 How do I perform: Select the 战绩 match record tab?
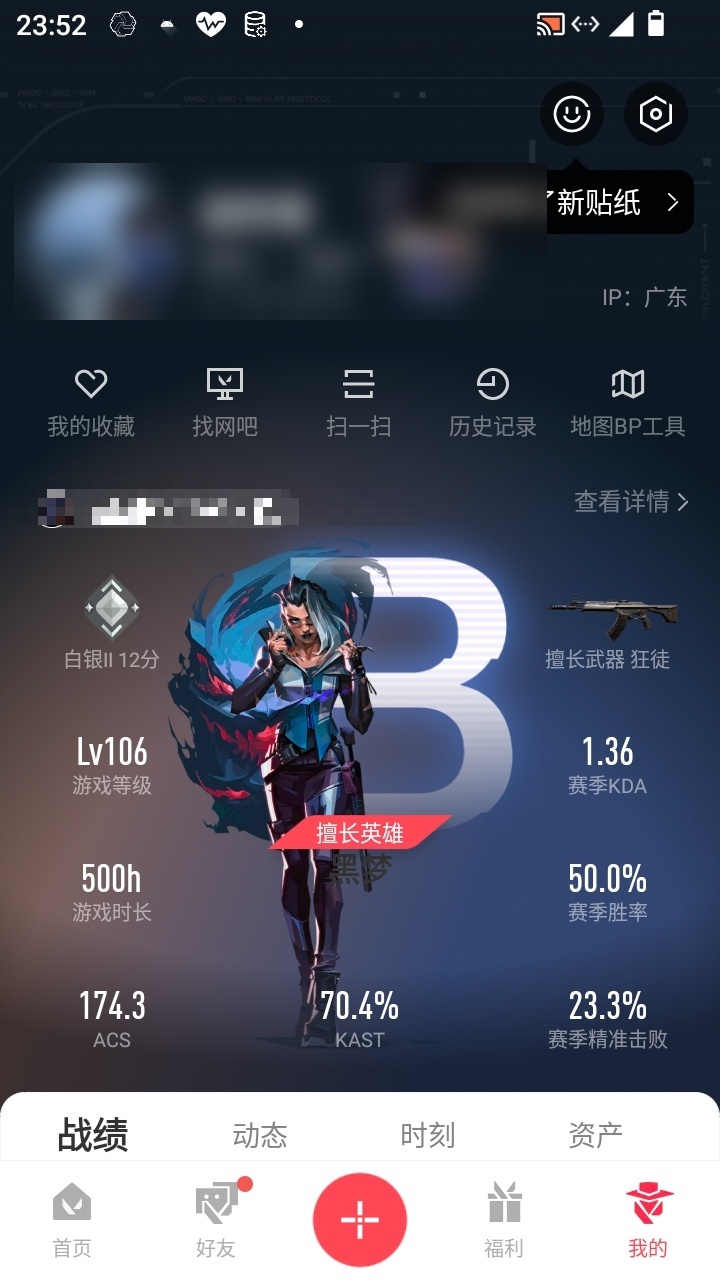click(93, 1135)
